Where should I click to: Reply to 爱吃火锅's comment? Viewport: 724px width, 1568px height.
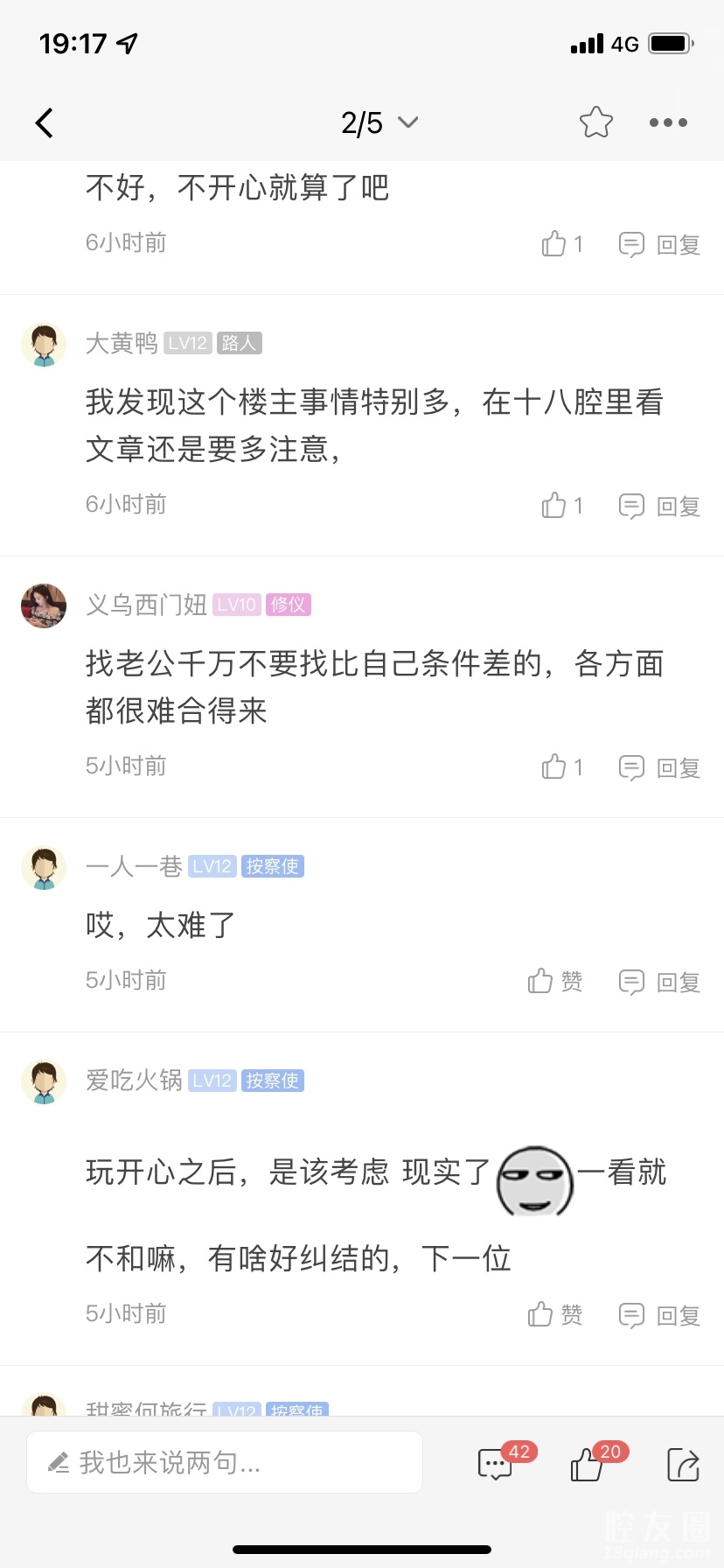pos(660,1314)
